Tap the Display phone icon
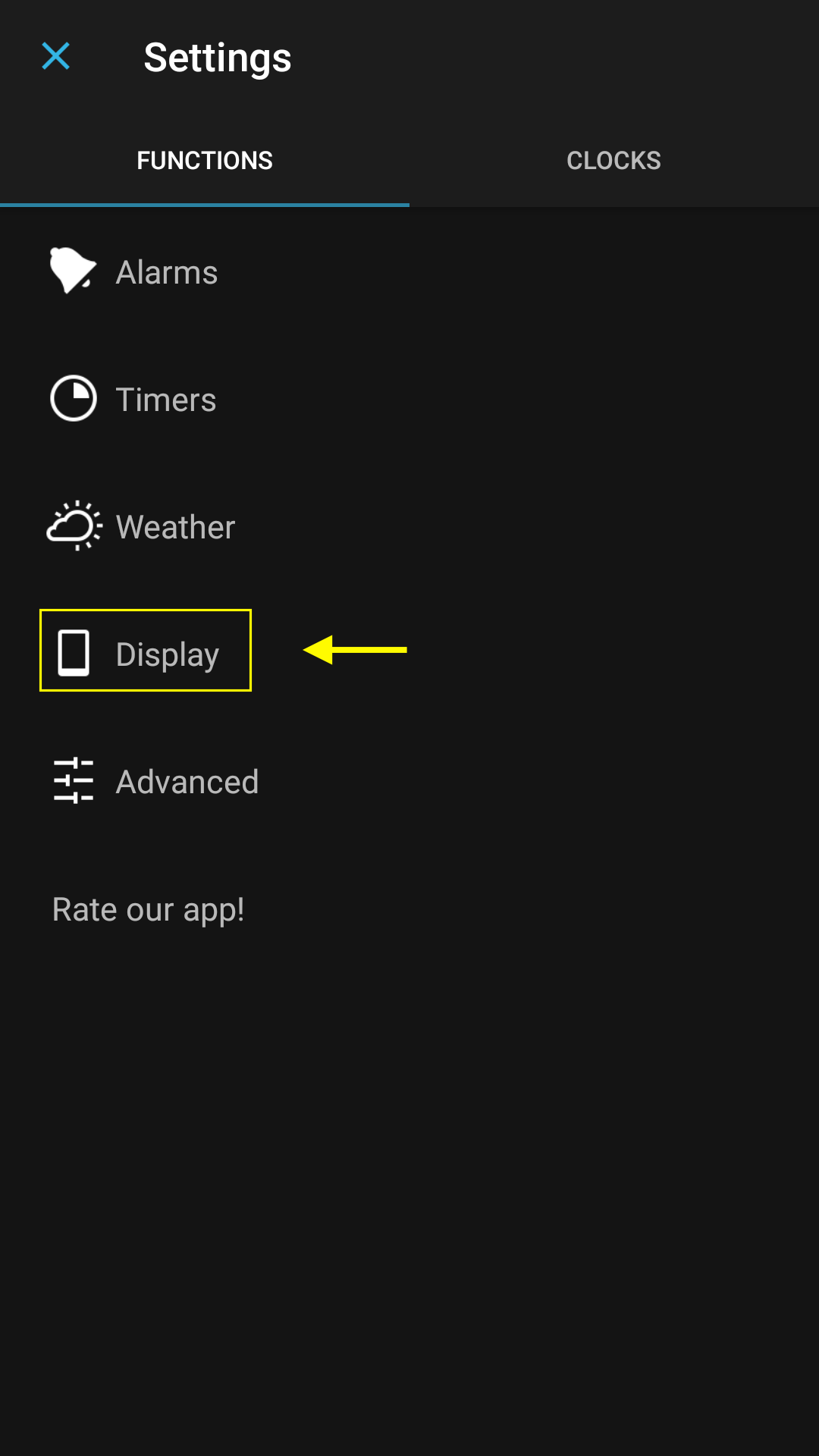 pos(73,651)
